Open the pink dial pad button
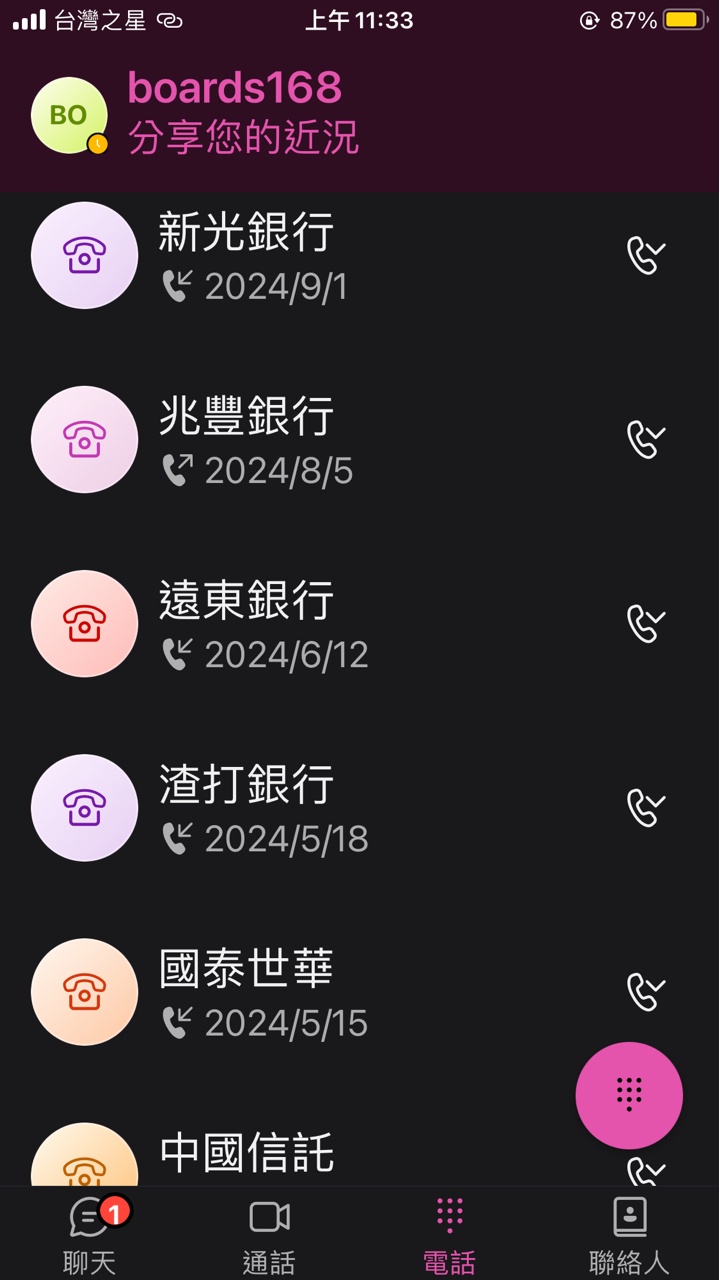This screenshot has width=720, height=1280. coord(629,1095)
